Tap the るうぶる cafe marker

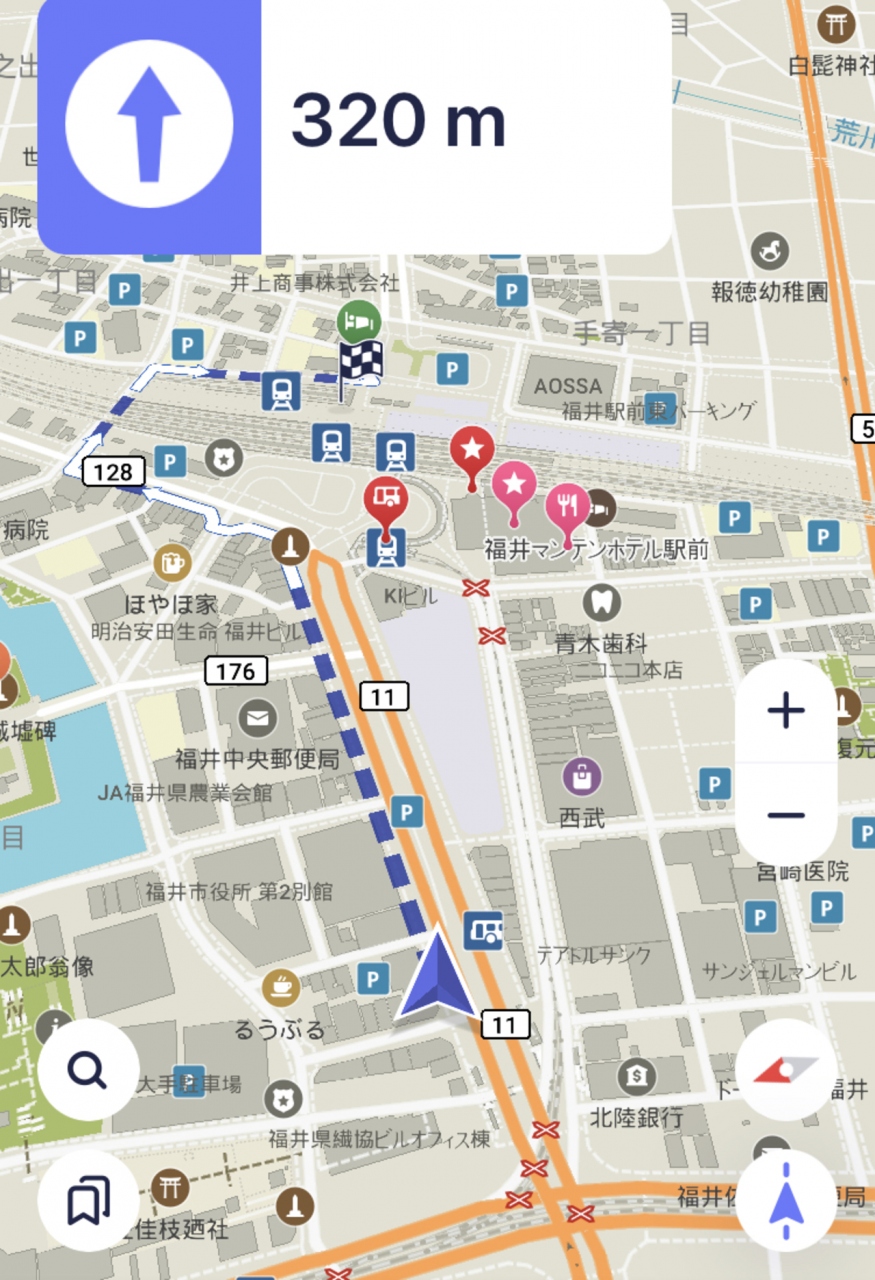(x=281, y=987)
